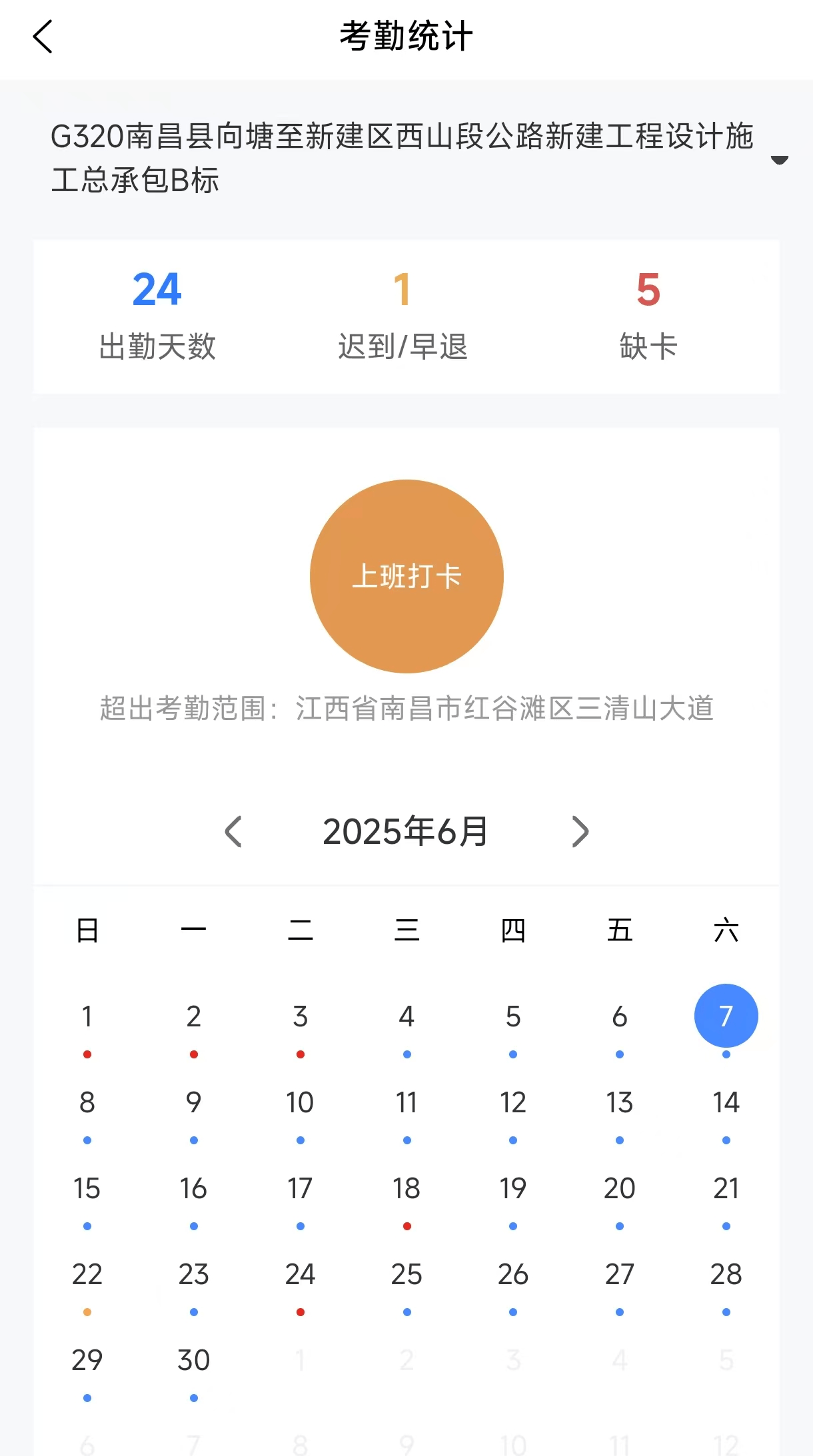Click the red dot under June 18
Screen dimensions: 813x1456
pyautogui.click(x=407, y=1226)
